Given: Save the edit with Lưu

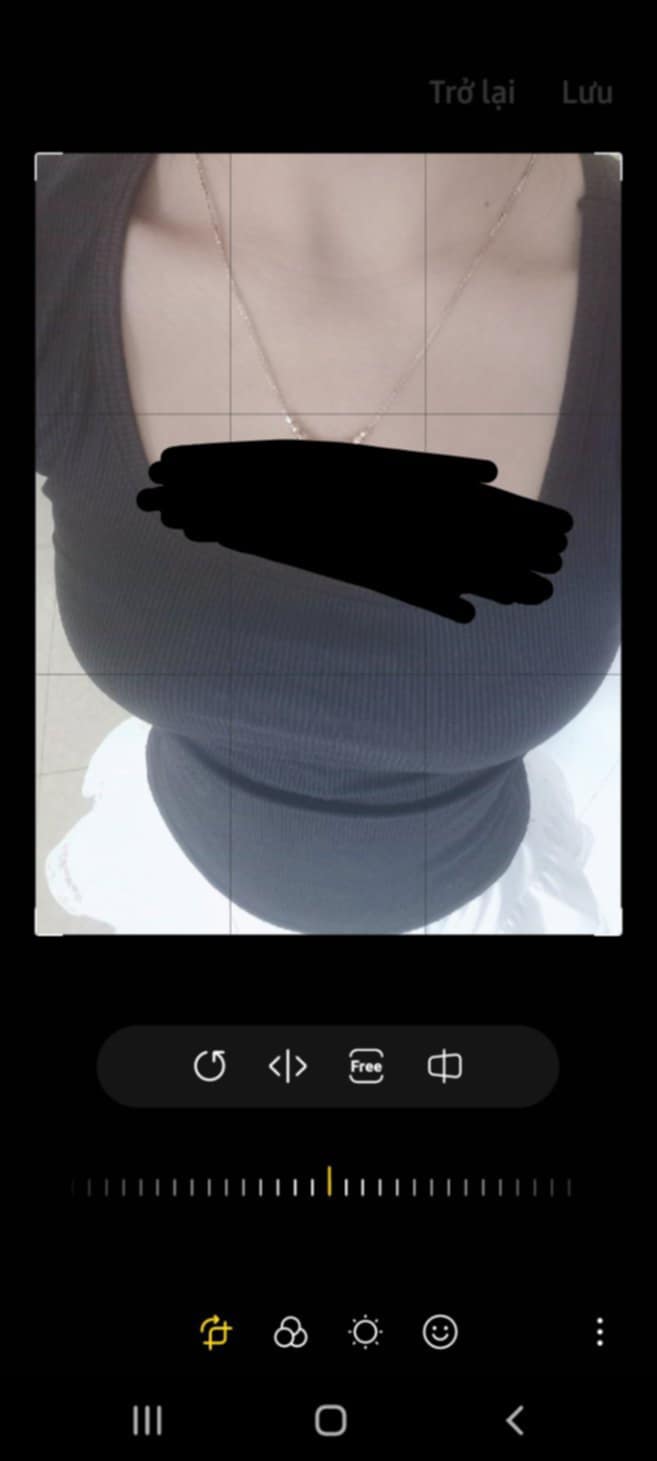Looking at the screenshot, I should 586,93.
